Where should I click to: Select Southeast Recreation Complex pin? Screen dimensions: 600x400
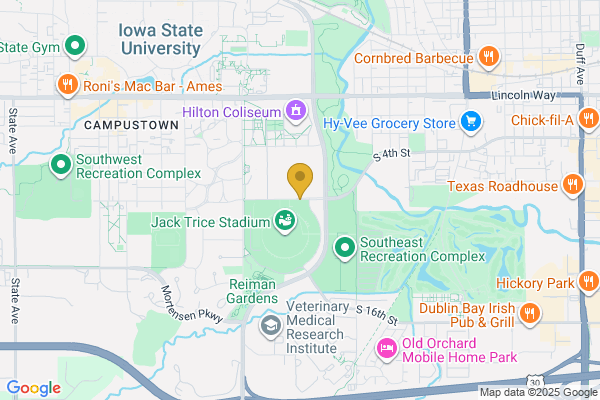[x=346, y=246]
